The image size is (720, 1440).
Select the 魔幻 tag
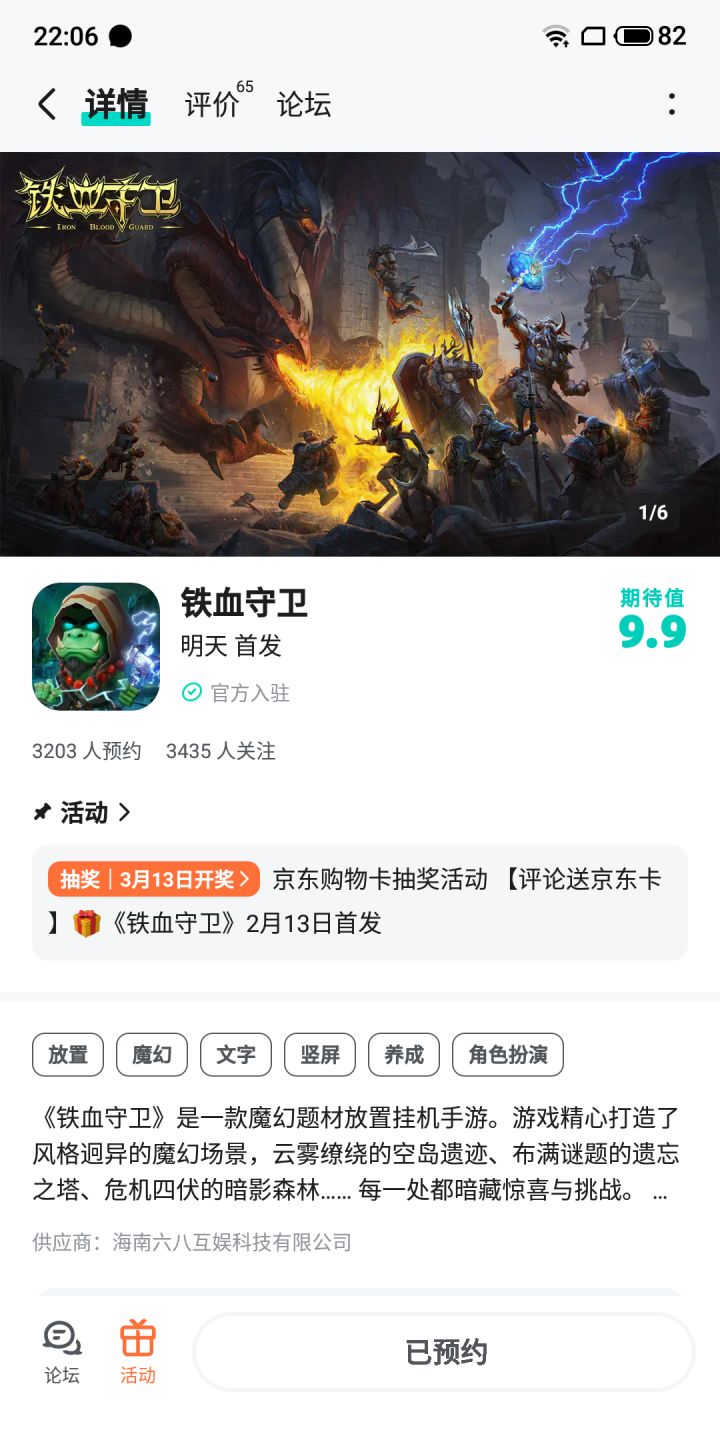(x=151, y=1054)
